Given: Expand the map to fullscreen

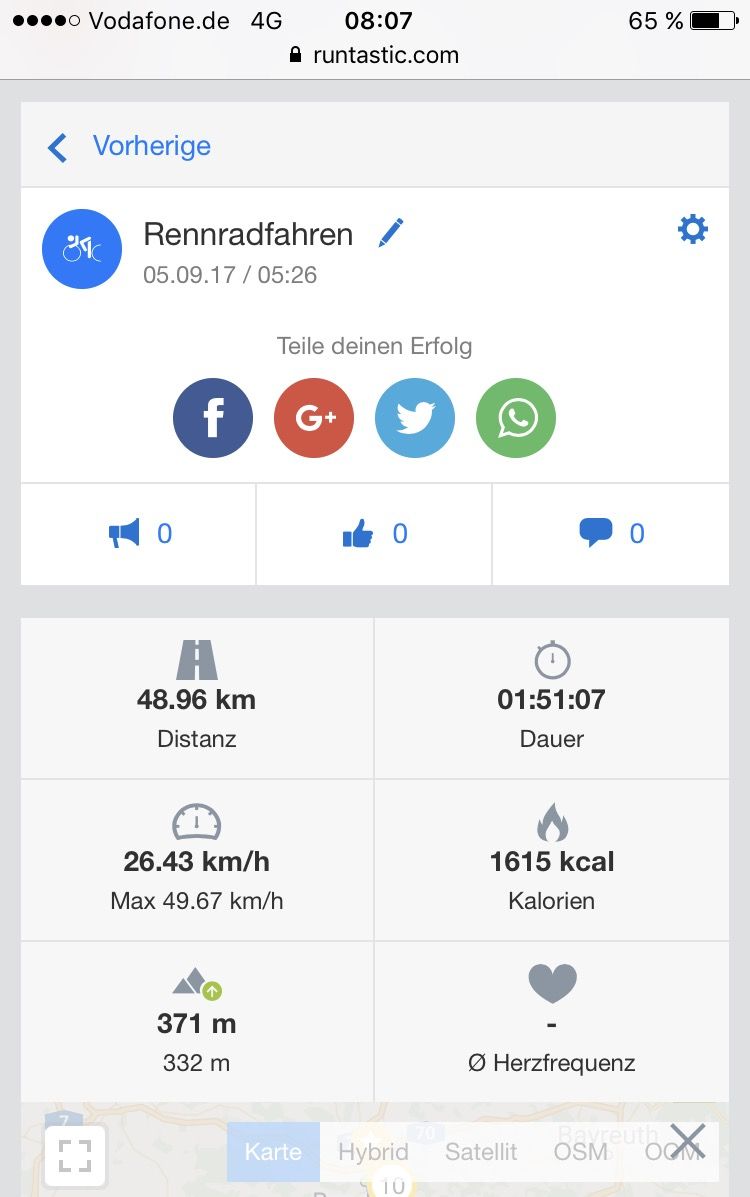Looking at the screenshot, I should coord(75,1156).
